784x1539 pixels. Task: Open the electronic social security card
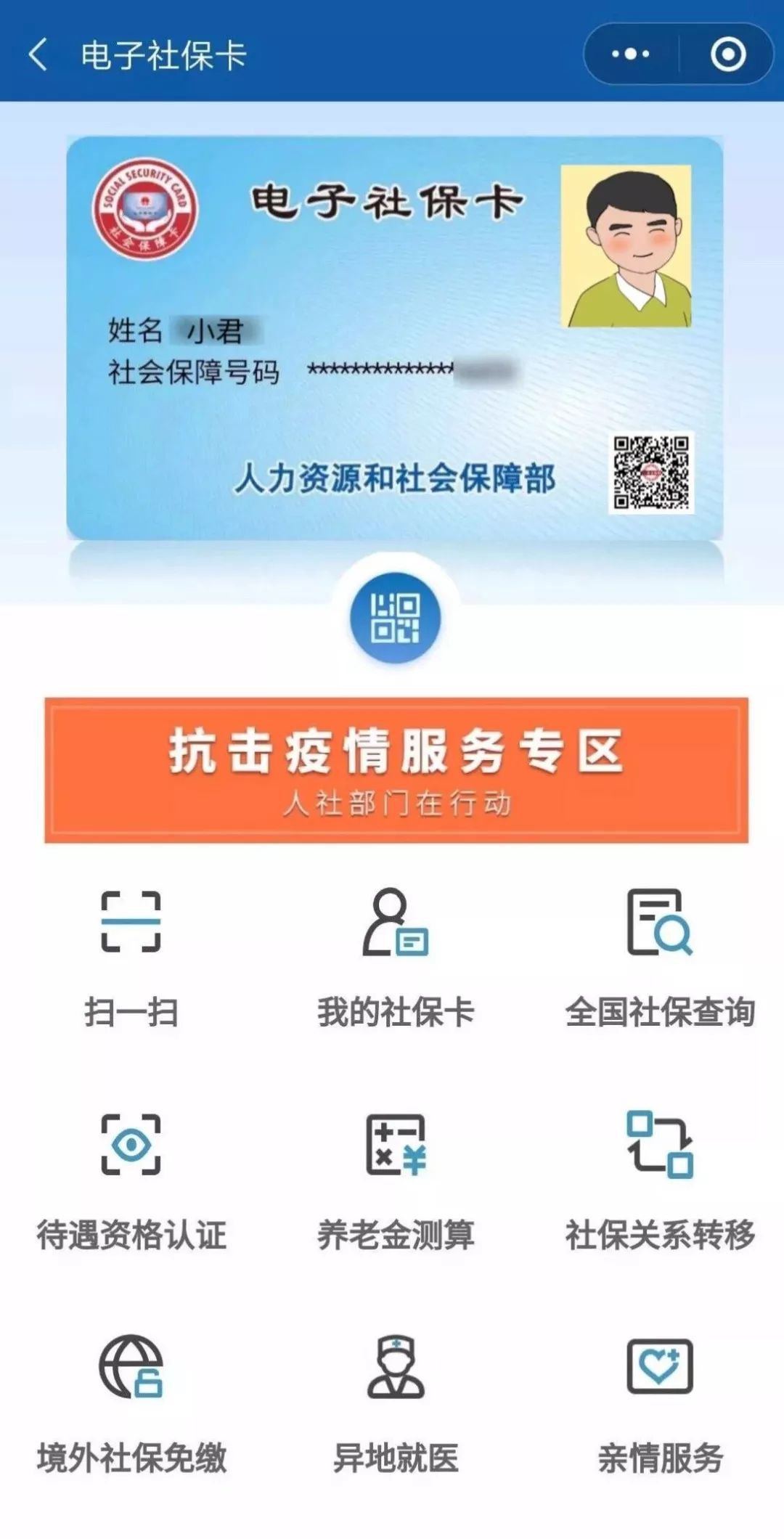tap(394, 338)
